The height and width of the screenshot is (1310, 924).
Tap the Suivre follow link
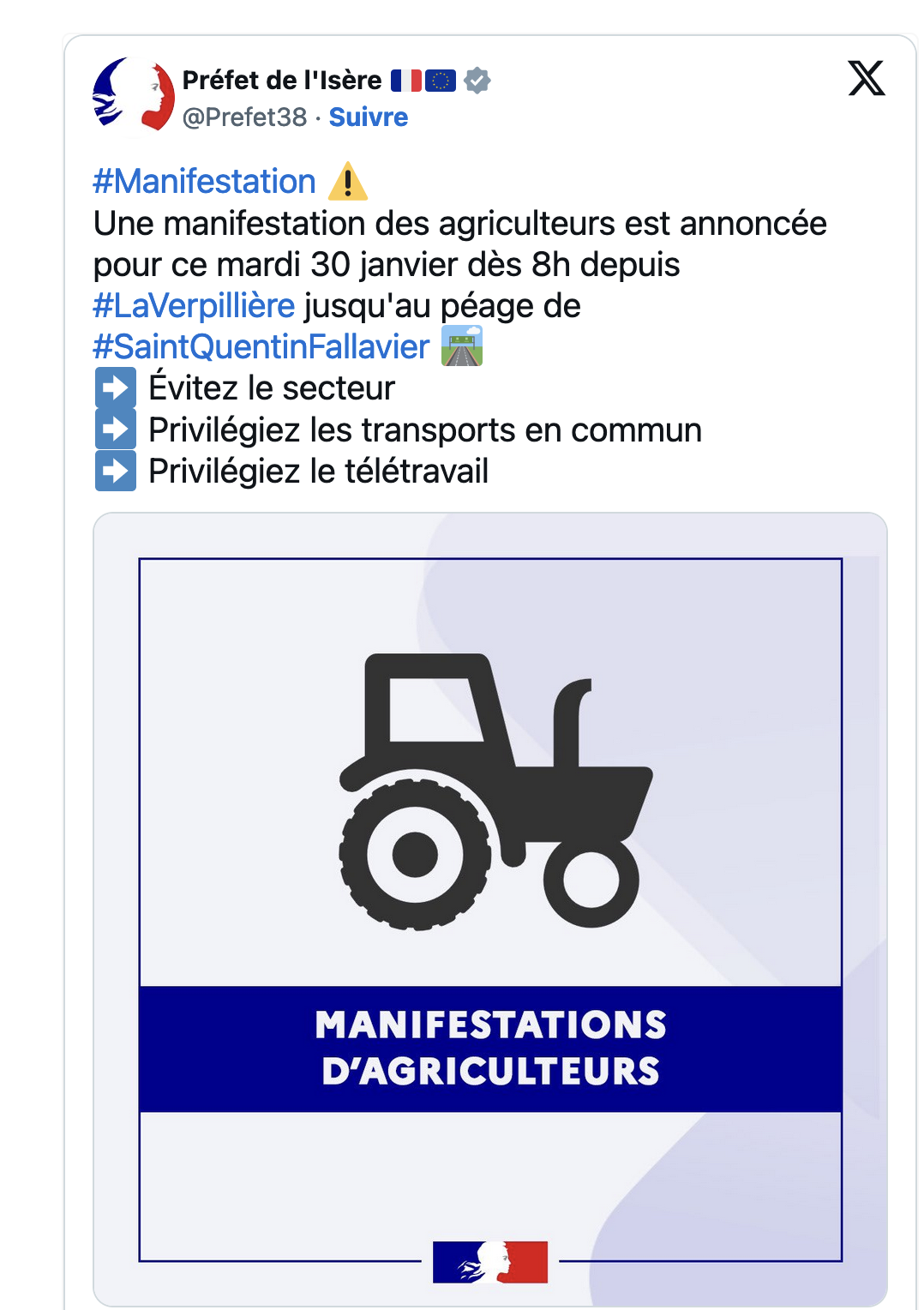click(x=368, y=117)
